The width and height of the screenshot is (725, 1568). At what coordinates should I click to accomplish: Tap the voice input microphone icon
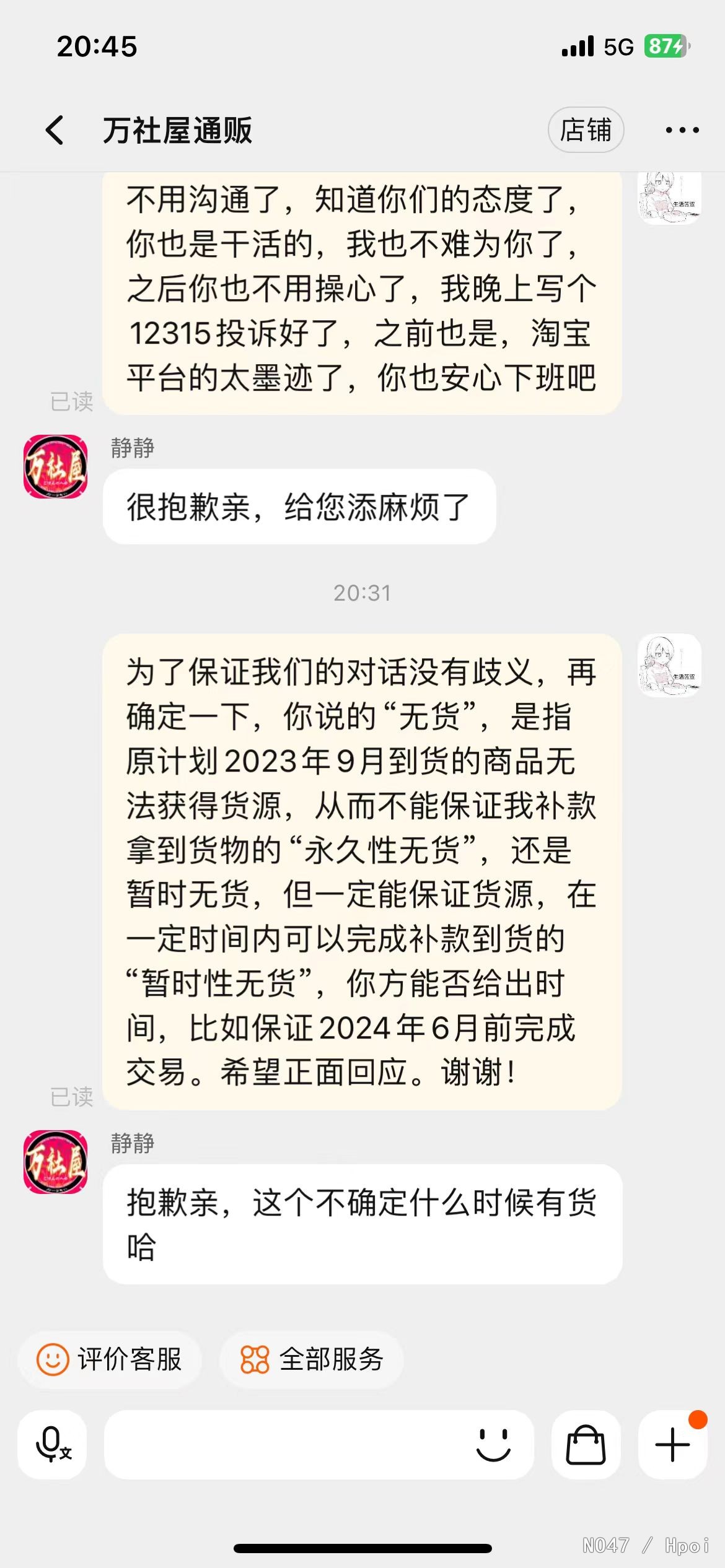52,1445
